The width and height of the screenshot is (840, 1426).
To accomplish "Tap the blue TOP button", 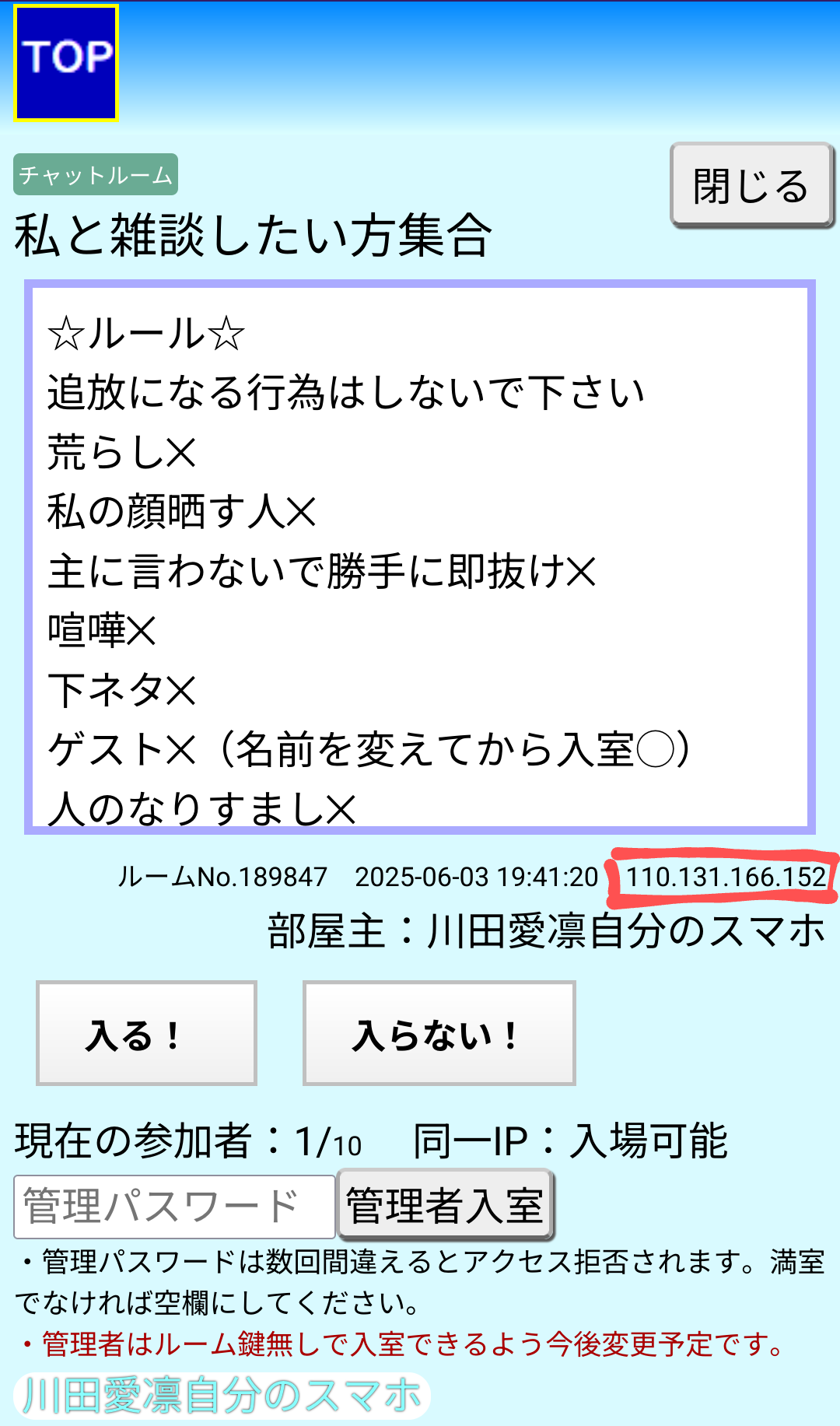I will (x=66, y=63).
